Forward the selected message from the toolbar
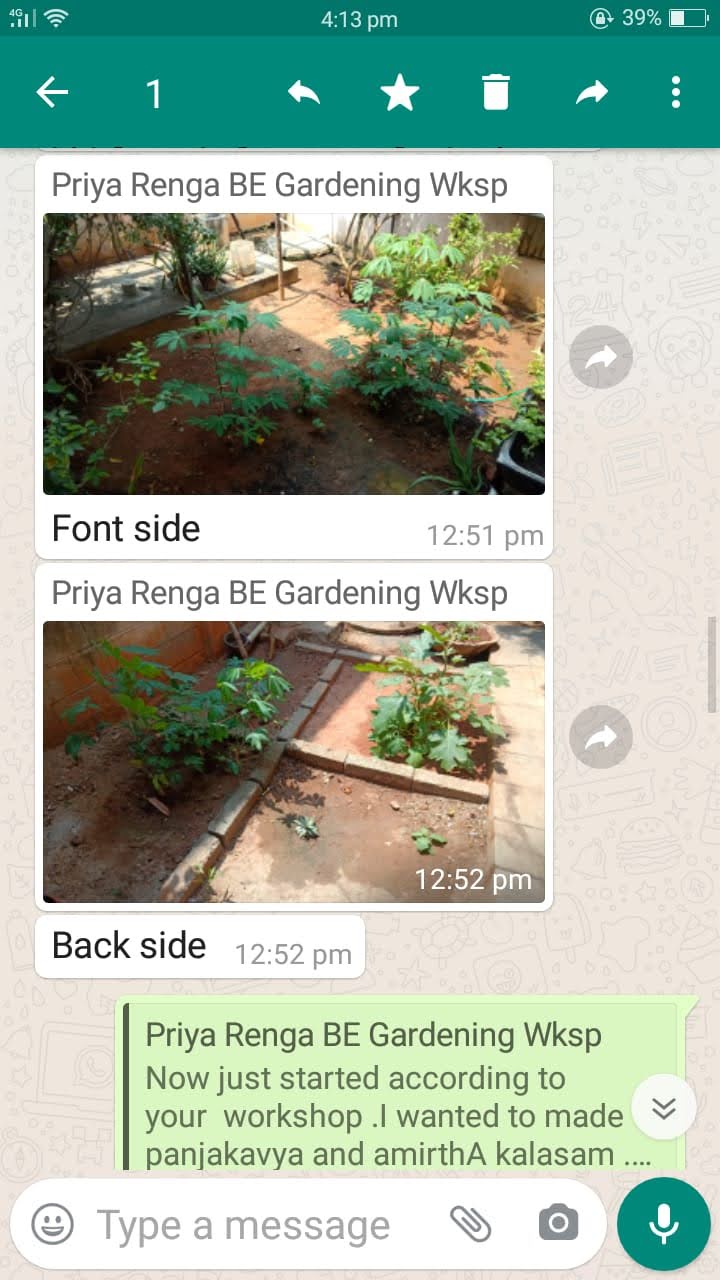Screen dimensions: 720x1280 592,93
